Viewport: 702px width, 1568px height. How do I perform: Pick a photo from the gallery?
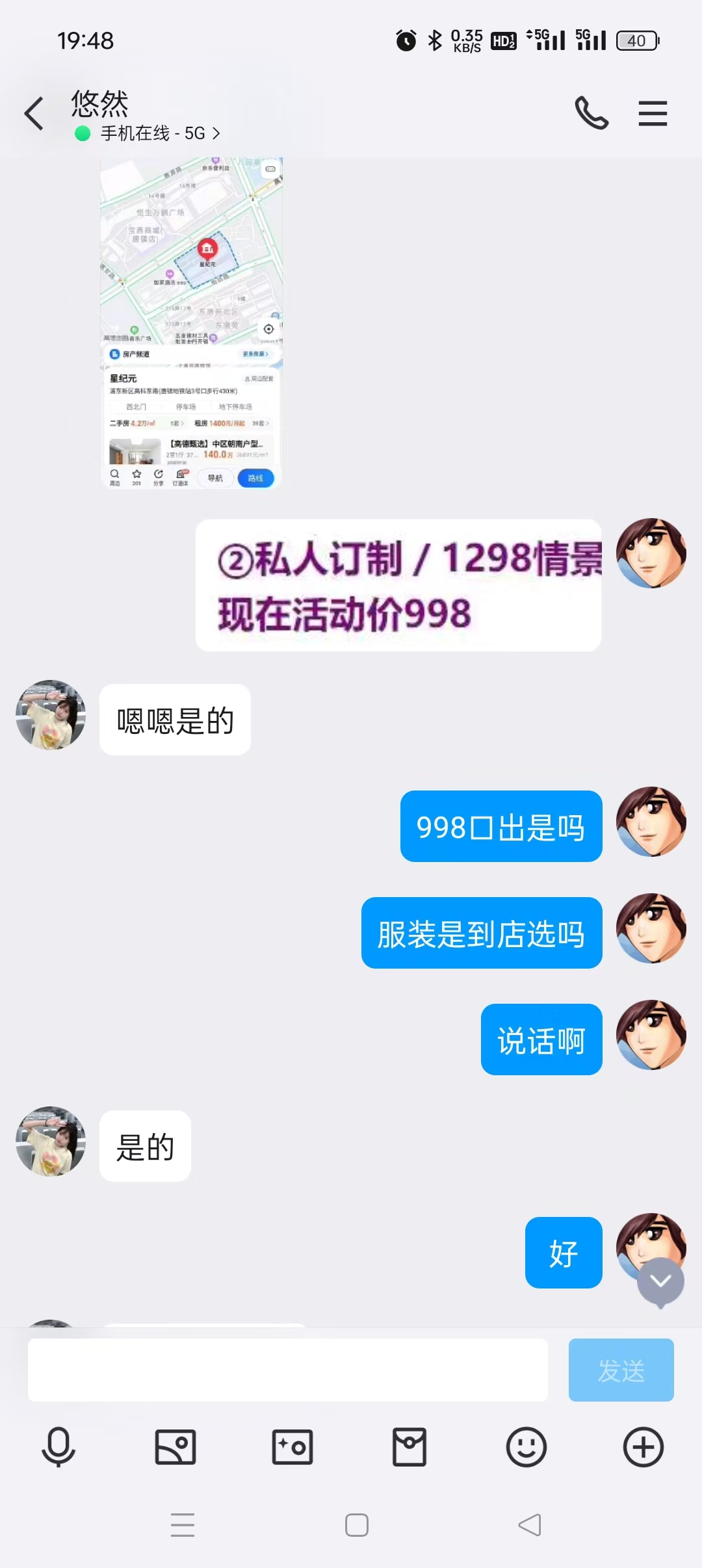(x=175, y=1447)
